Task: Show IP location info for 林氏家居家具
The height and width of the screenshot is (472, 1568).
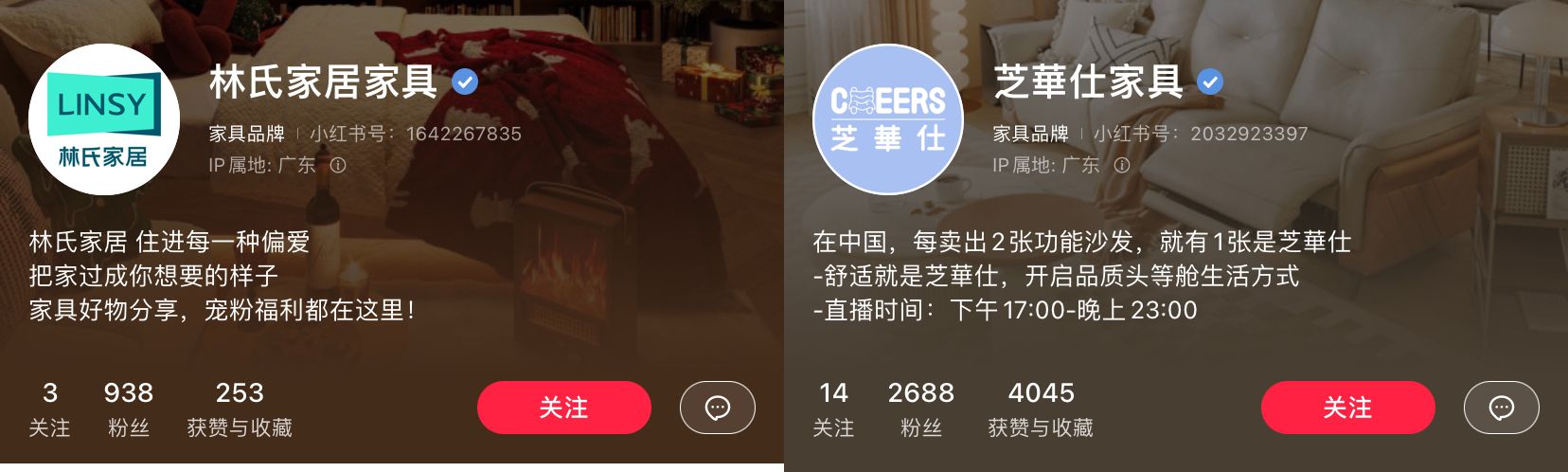Action: point(338,165)
